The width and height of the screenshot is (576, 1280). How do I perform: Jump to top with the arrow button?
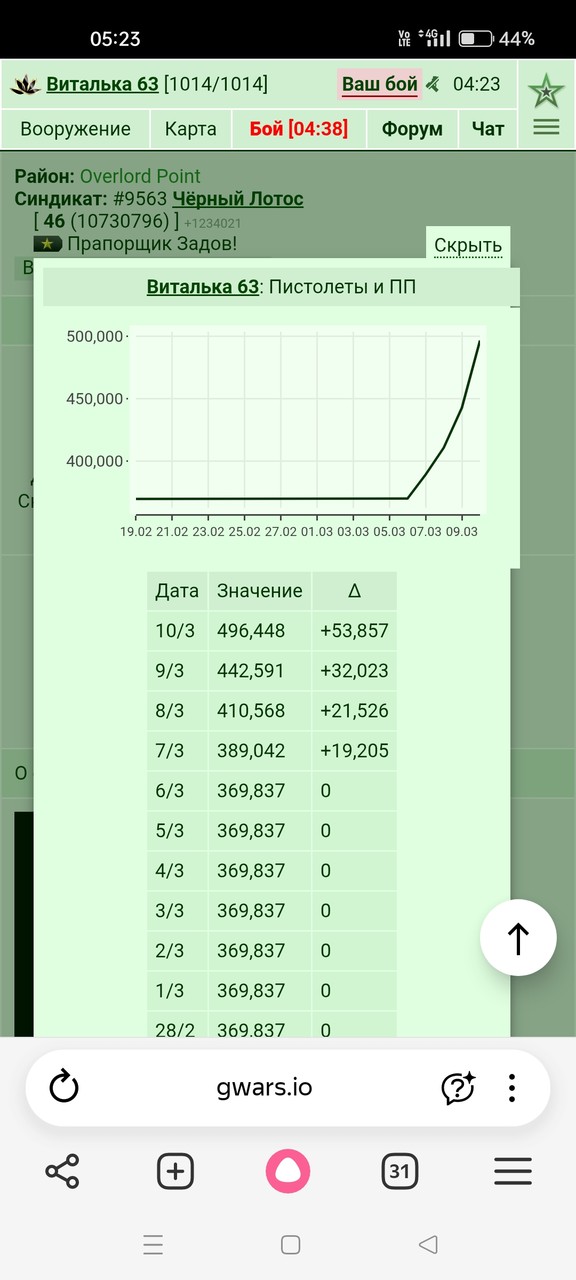(x=518, y=938)
